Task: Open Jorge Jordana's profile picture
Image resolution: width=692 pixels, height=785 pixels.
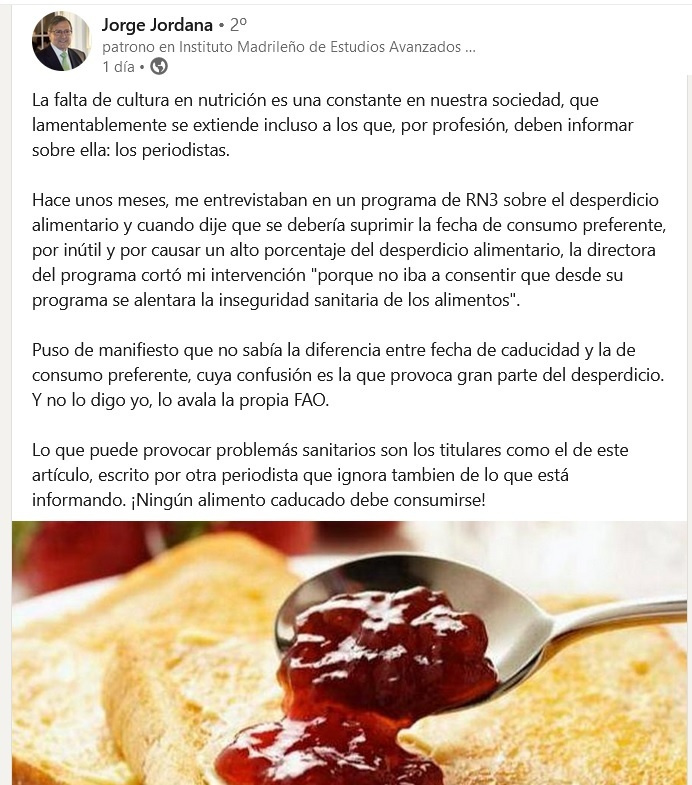Action: (61, 43)
